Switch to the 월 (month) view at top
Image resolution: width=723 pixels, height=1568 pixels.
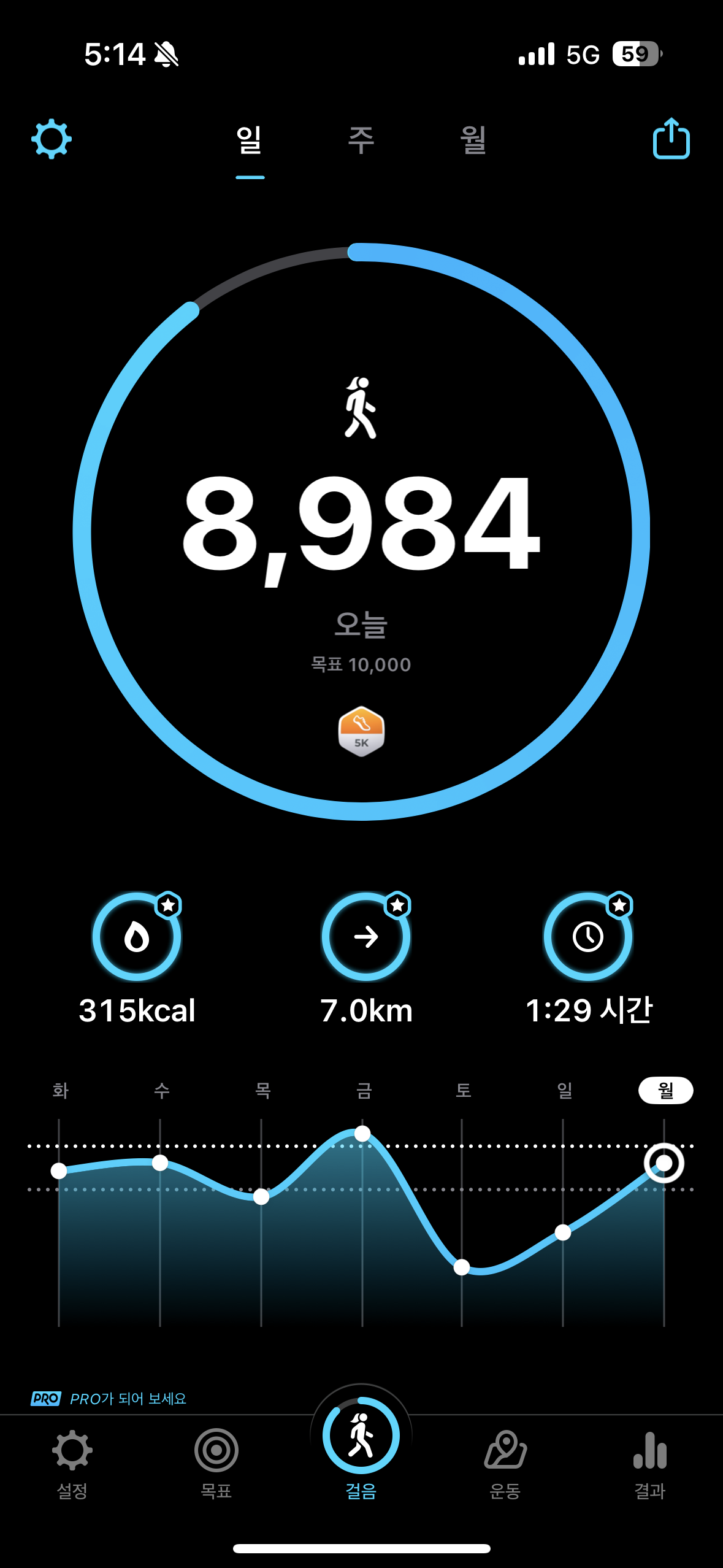[473, 140]
